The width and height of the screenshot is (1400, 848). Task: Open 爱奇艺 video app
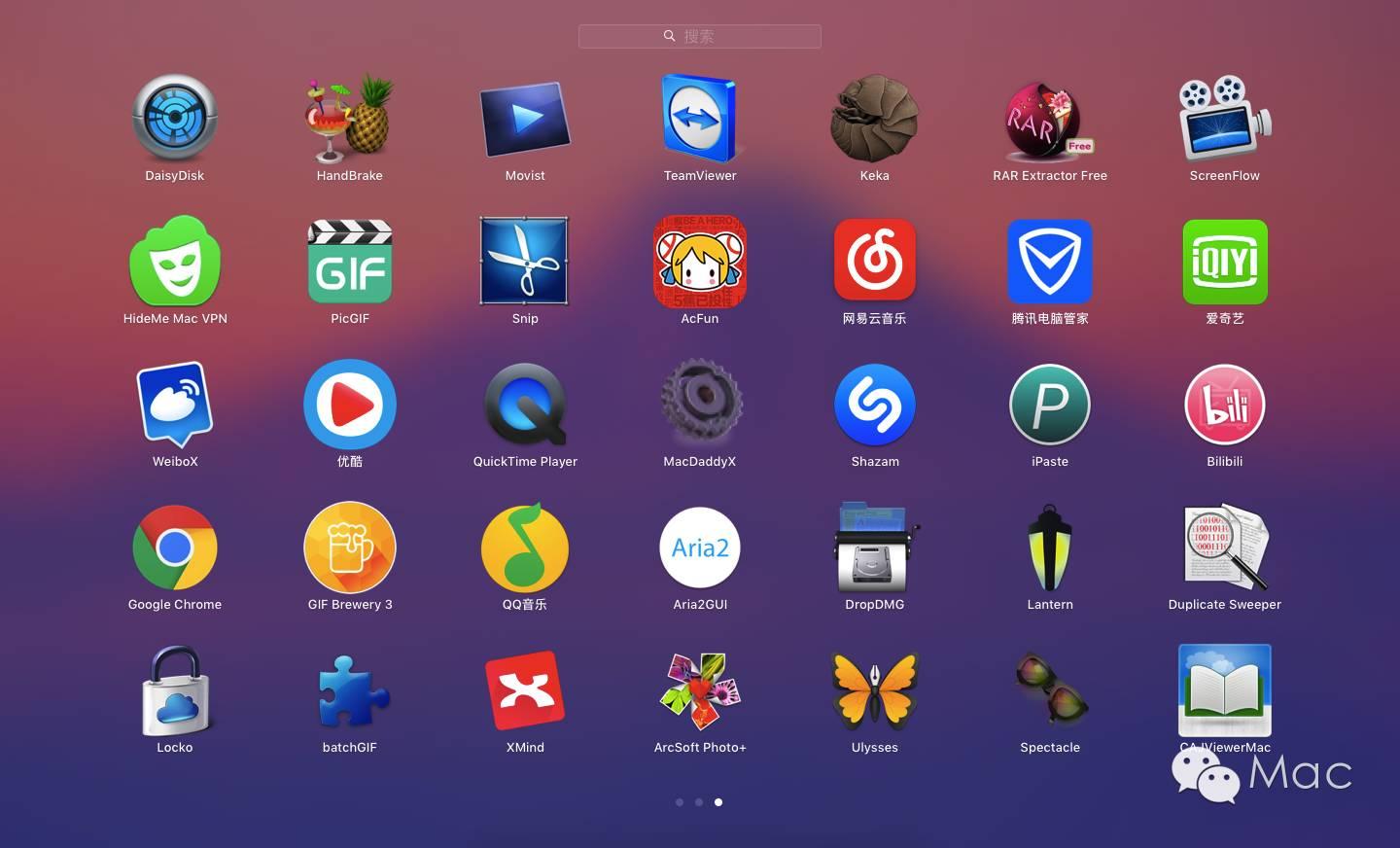[x=1224, y=262]
